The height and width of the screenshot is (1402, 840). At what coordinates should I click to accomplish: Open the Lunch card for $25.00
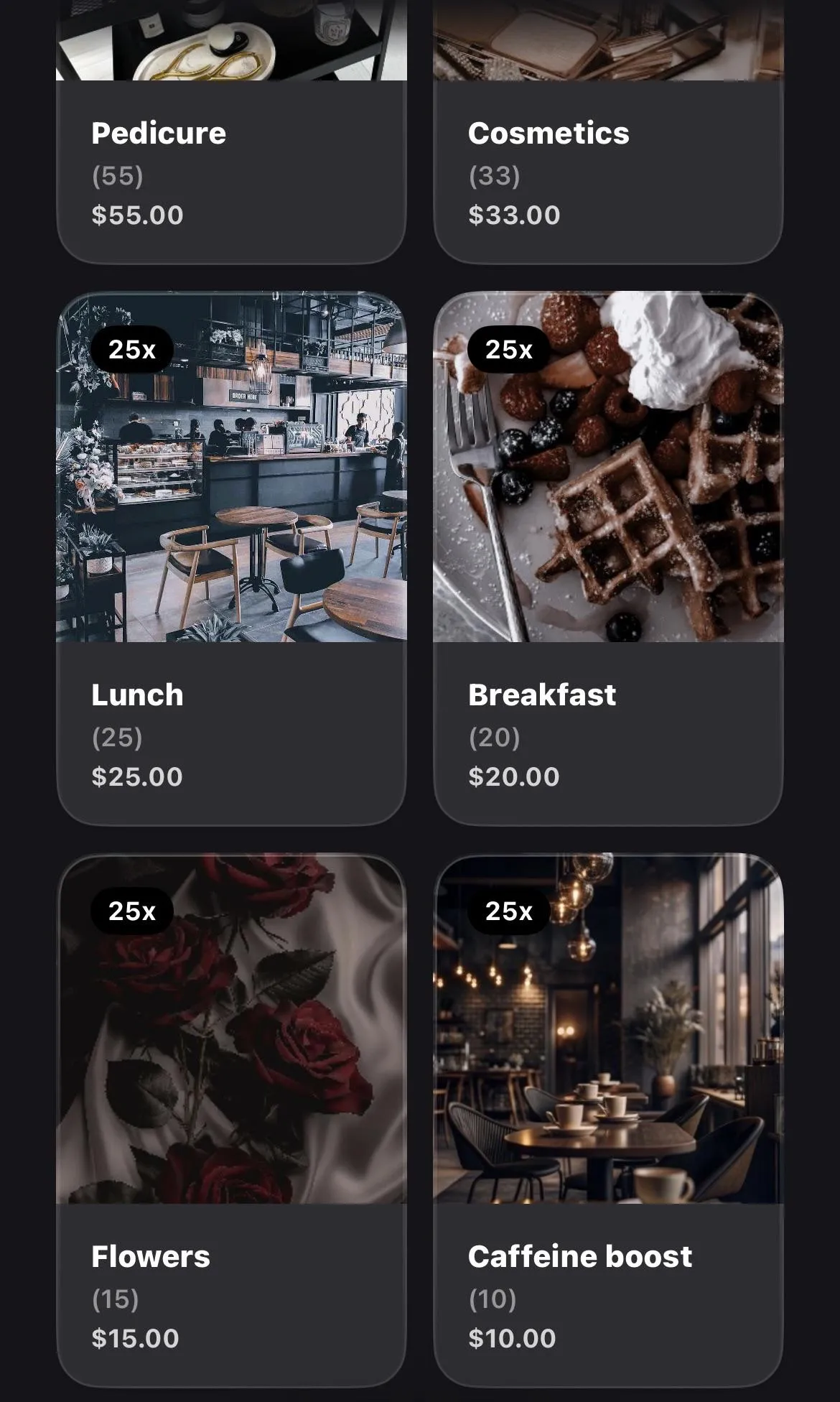[x=231, y=557]
